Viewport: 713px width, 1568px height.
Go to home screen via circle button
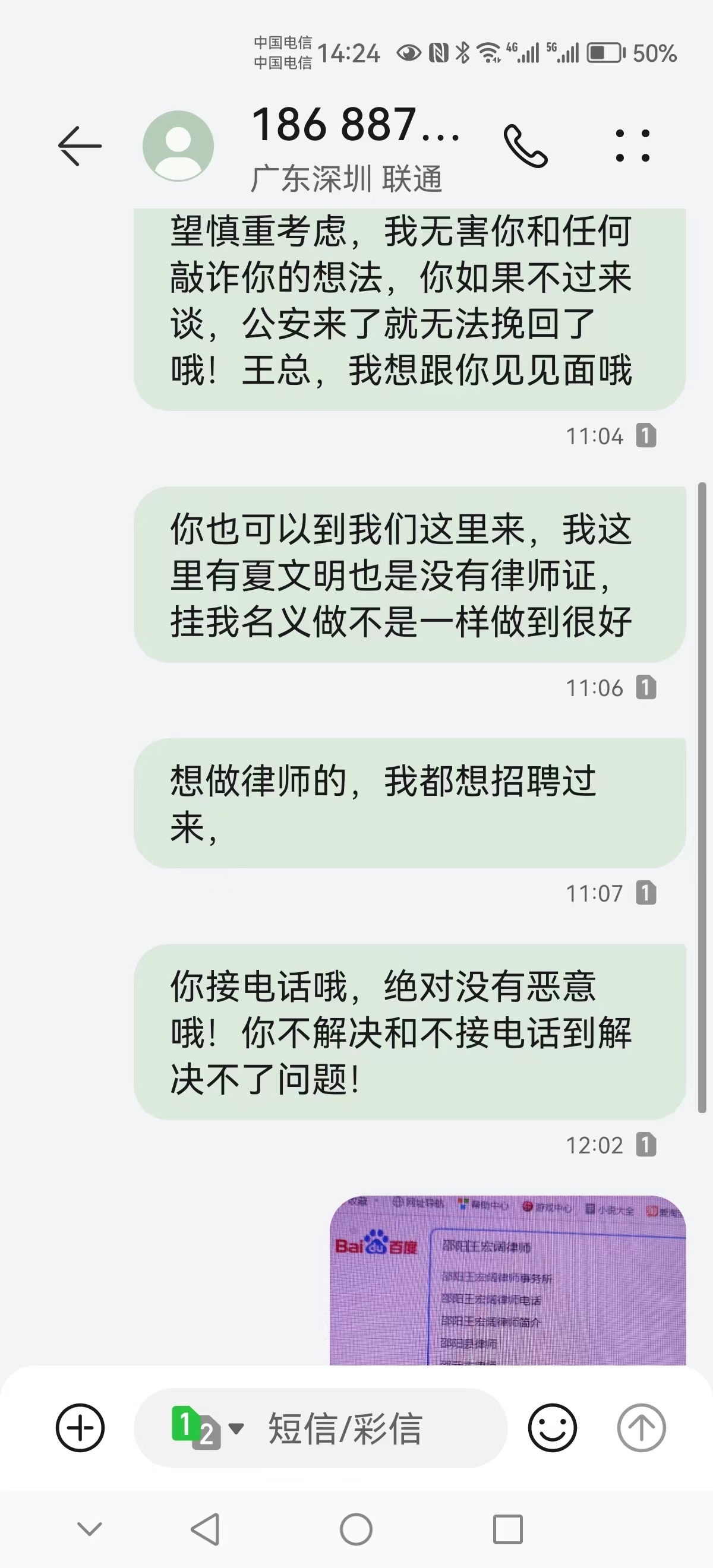coord(356,1529)
